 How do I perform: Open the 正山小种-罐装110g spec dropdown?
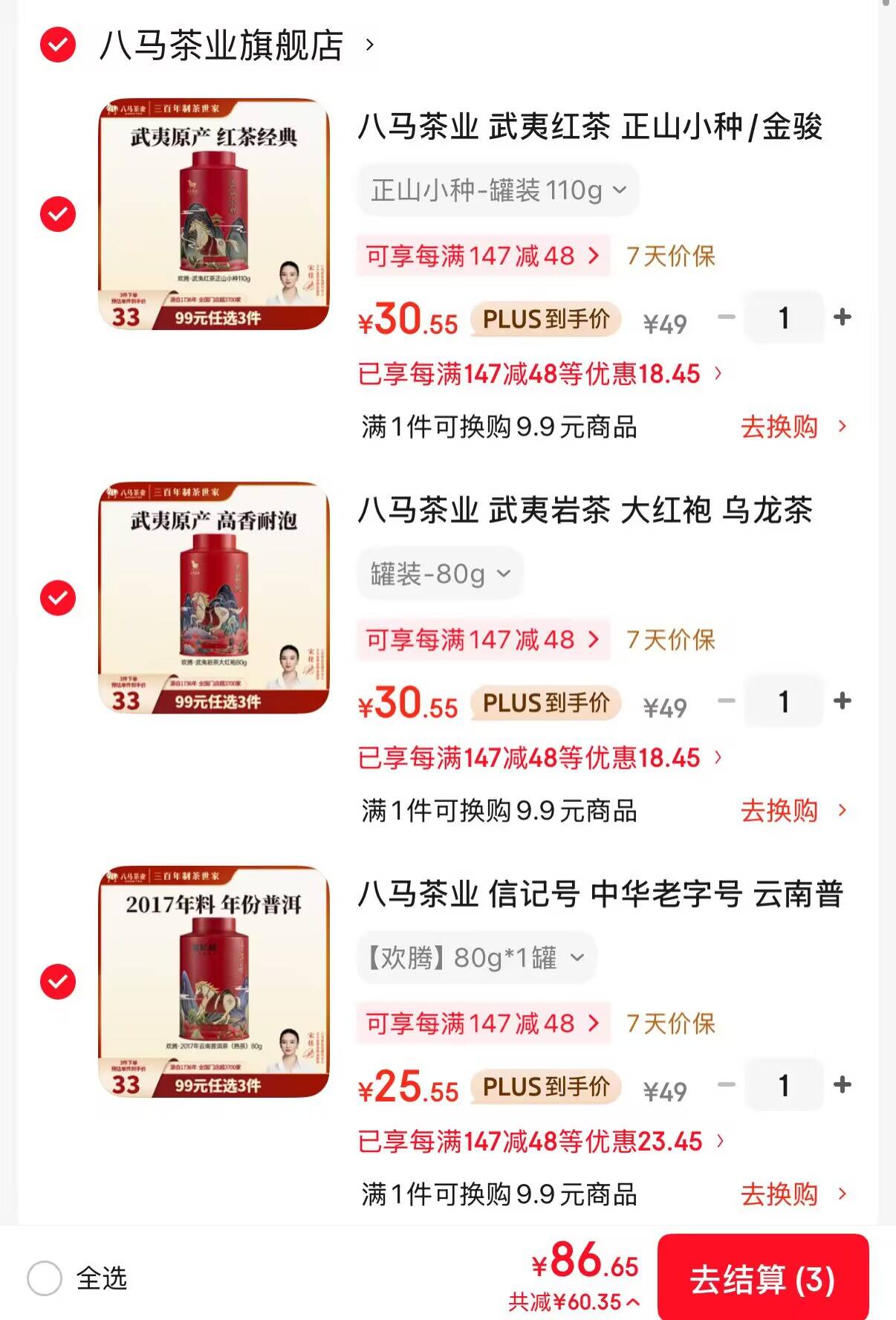tap(498, 191)
